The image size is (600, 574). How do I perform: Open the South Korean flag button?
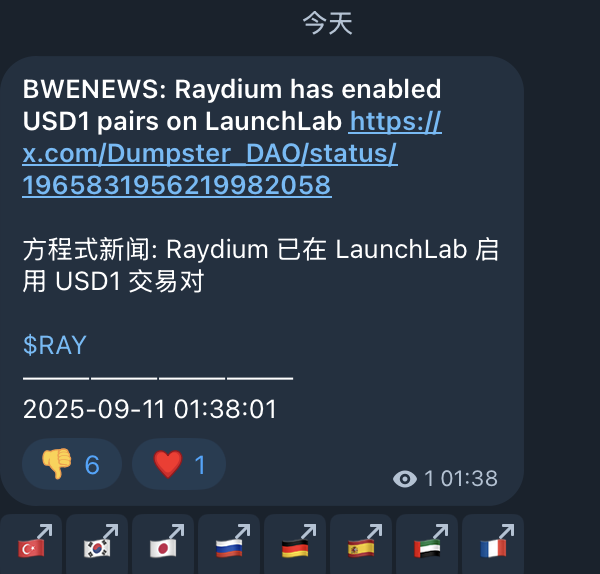pyautogui.click(x=97, y=544)
